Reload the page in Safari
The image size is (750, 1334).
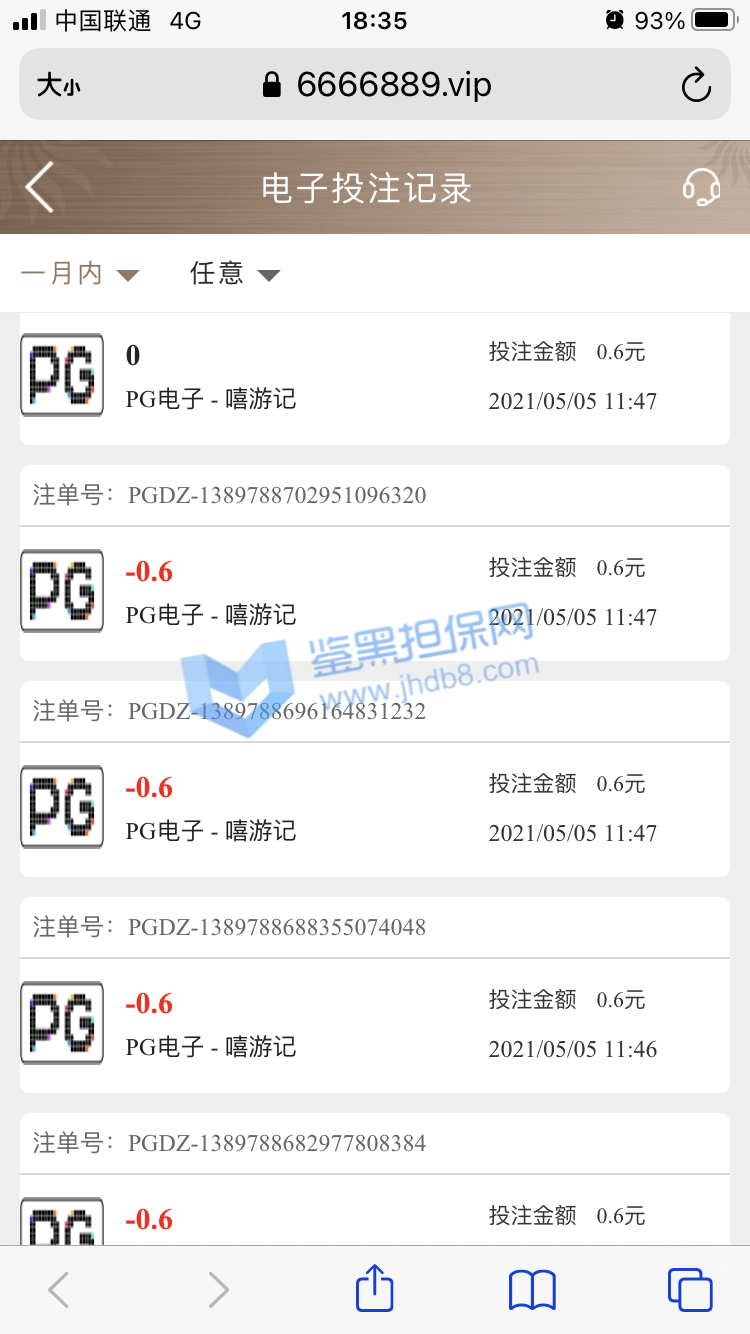[695, 85]
